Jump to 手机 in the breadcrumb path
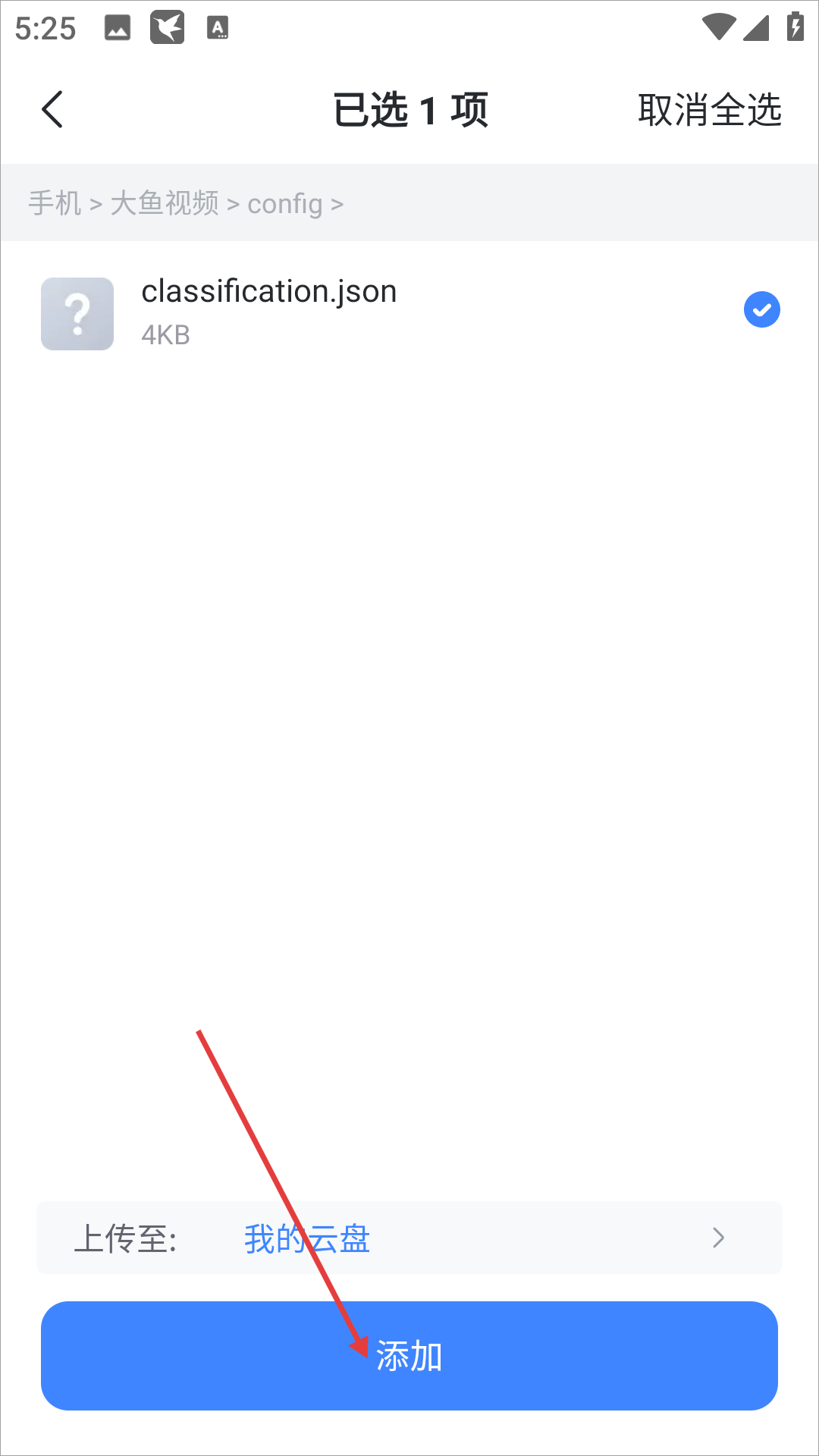The width and height of the screenshot is (819, 1456). pyautogui.click(x=55, y=203)
